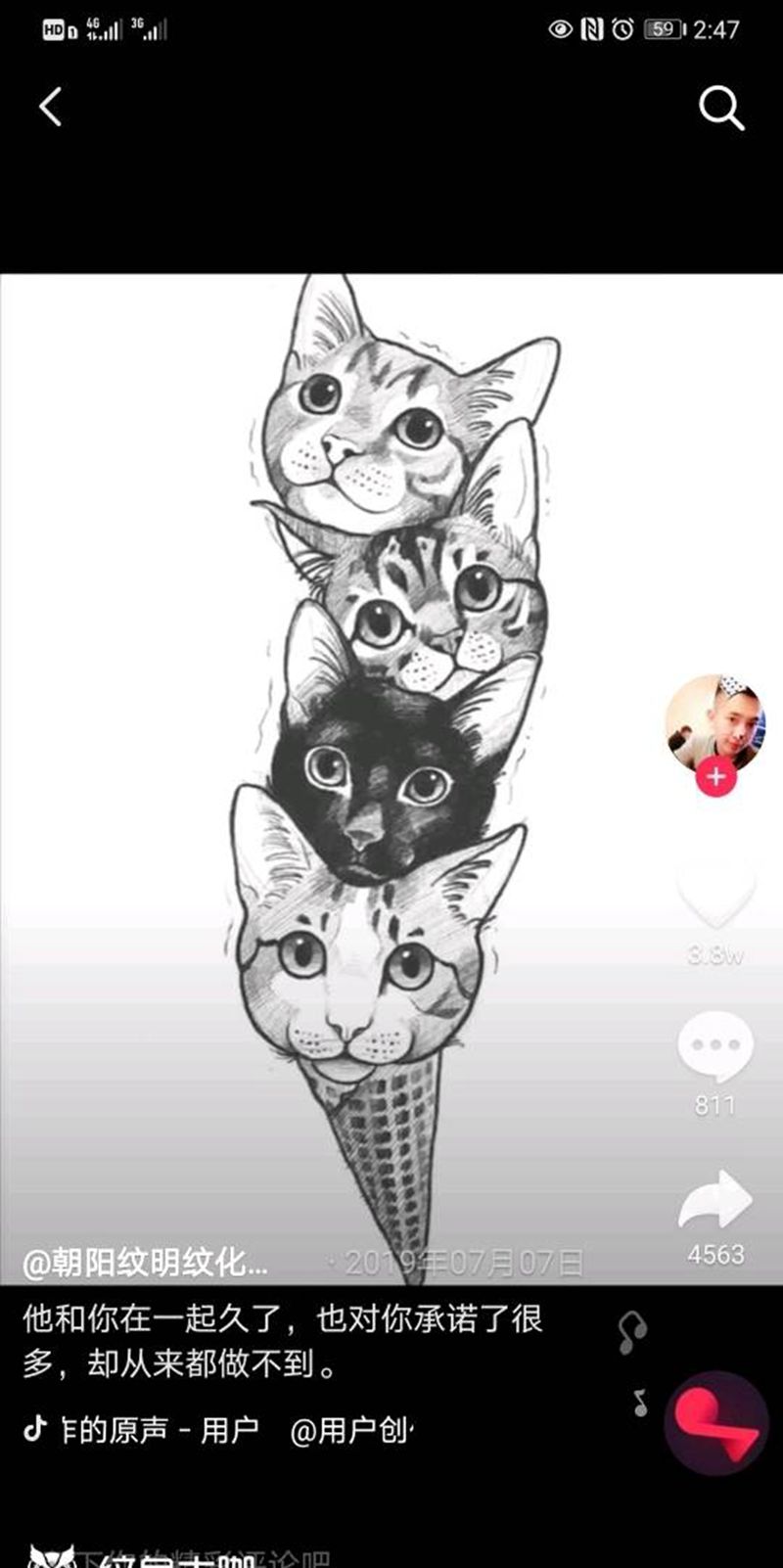783x1568 pixels.
Task: Tap the spinning music disc
Action: [715, 1422]
